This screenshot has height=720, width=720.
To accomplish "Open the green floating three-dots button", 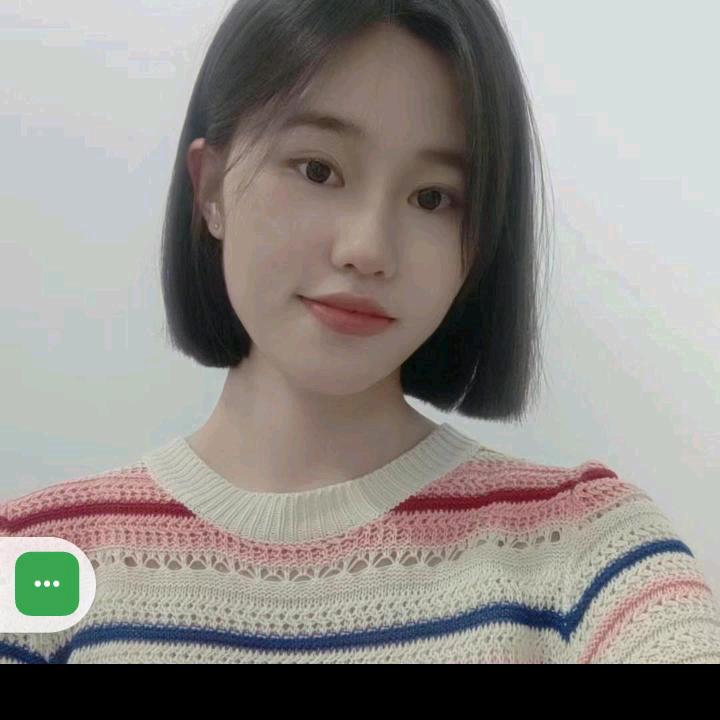I will tap(47, 584).
